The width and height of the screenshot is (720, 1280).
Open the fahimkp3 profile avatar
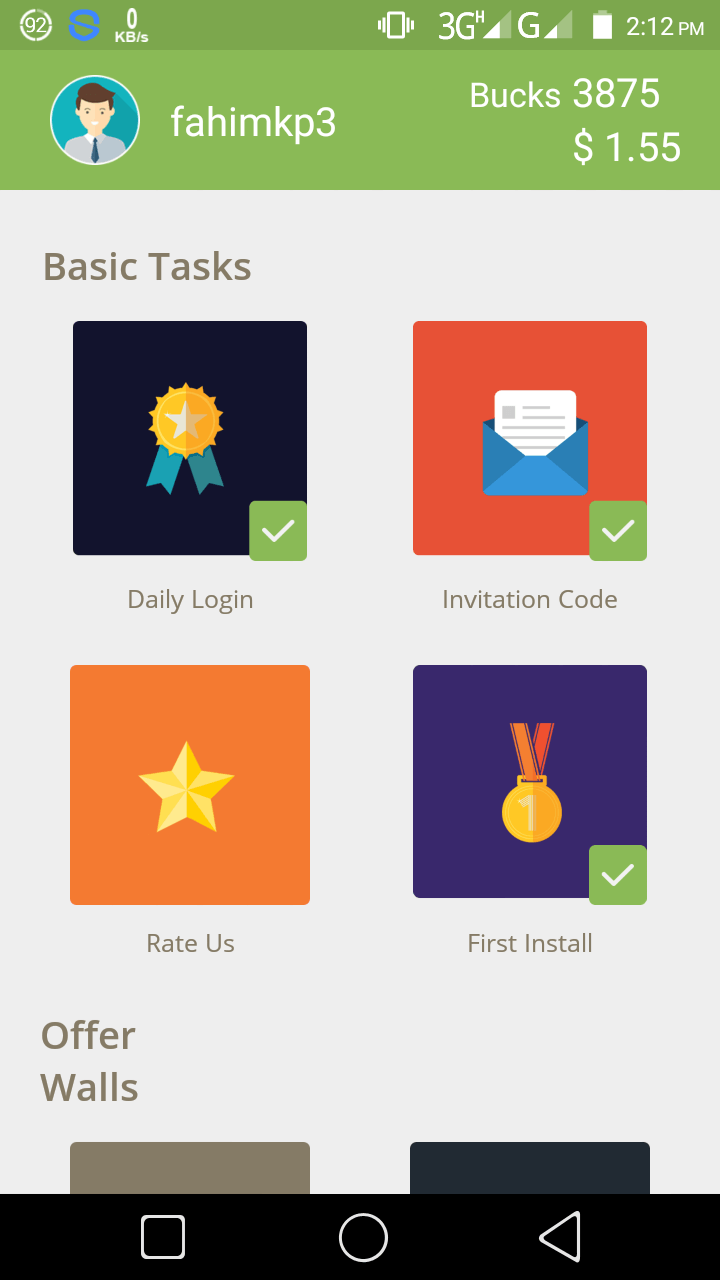(x=95, y=120)
